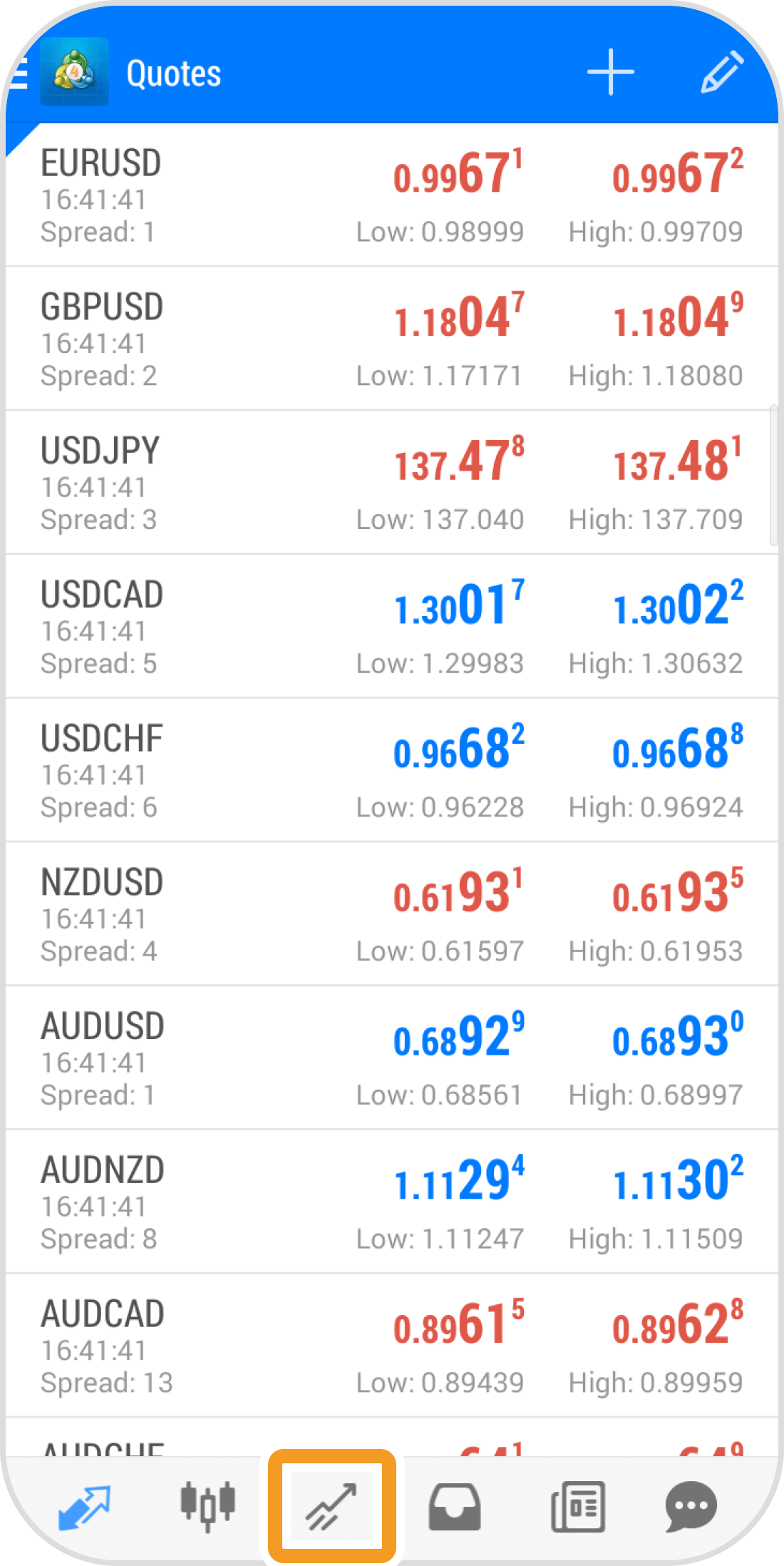Switch to the Quotes tab
Image resolution: width=784 pixels, height=1566 pixels.
(x=84, y=1507)
